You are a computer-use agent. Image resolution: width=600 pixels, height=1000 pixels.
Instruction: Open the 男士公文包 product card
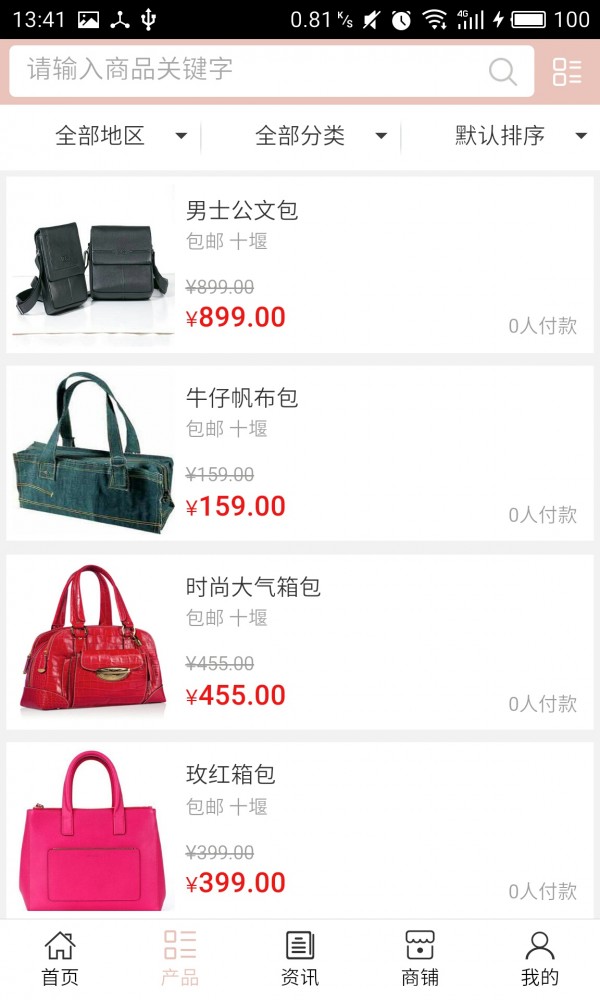point(300,265)
